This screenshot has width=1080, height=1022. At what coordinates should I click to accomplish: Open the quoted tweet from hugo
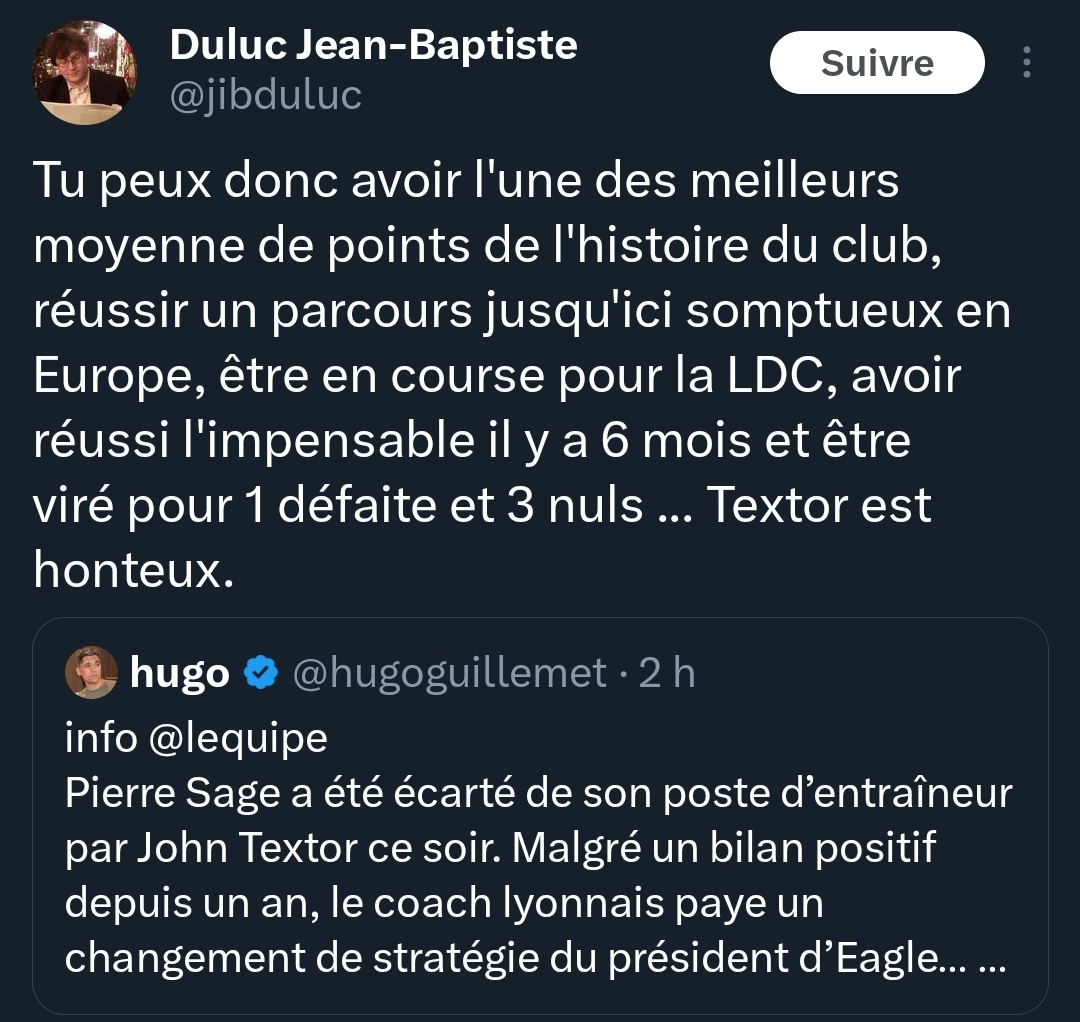(x=540, y=850)
